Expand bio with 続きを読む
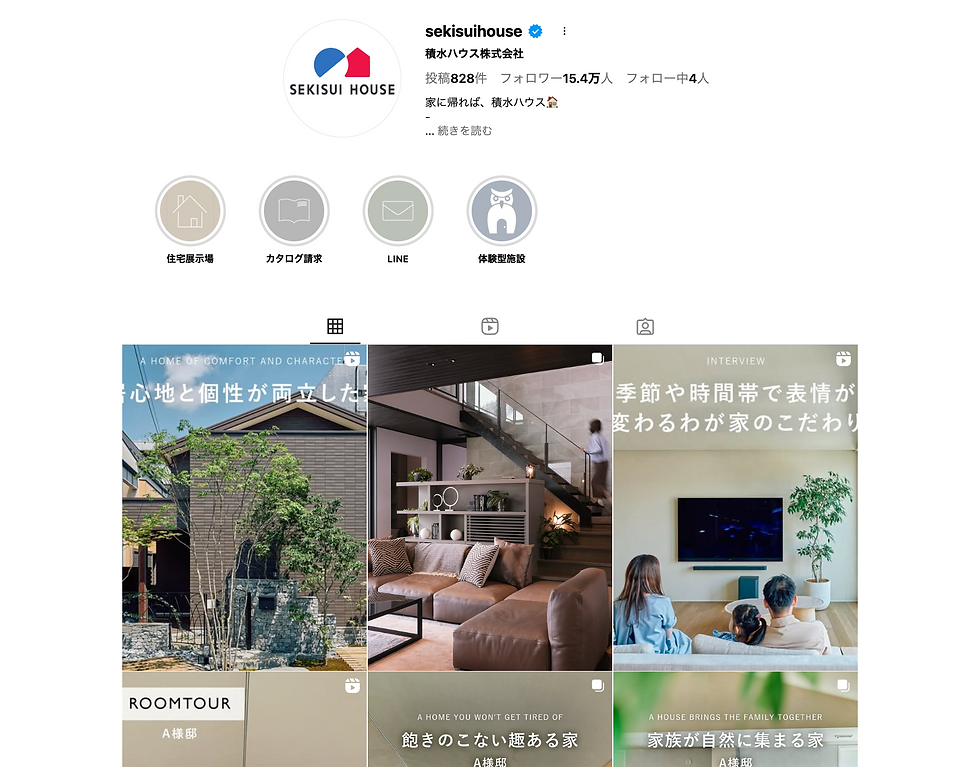 464,131
